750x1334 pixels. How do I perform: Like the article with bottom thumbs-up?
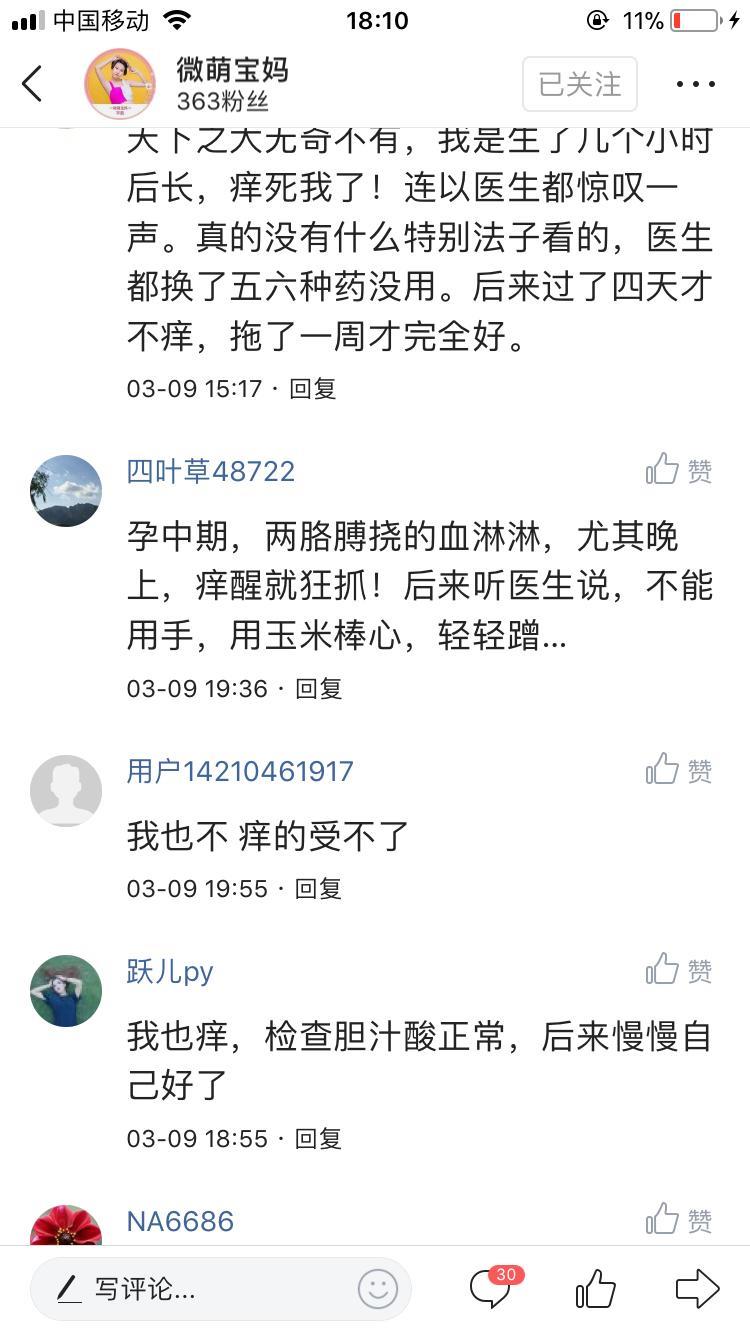(x=596, y=1289)
